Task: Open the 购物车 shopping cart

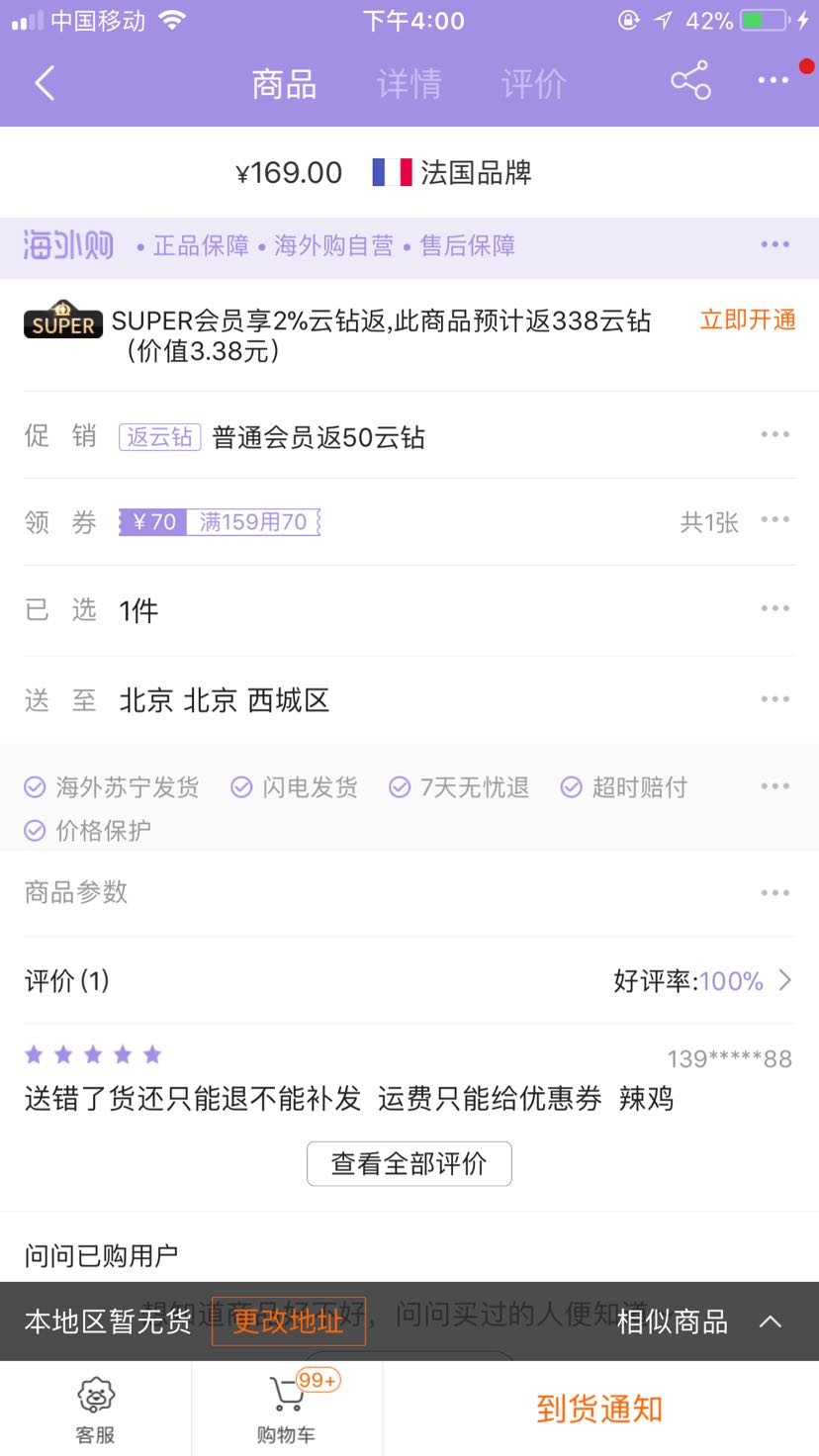Action: tap(287, 1410)
